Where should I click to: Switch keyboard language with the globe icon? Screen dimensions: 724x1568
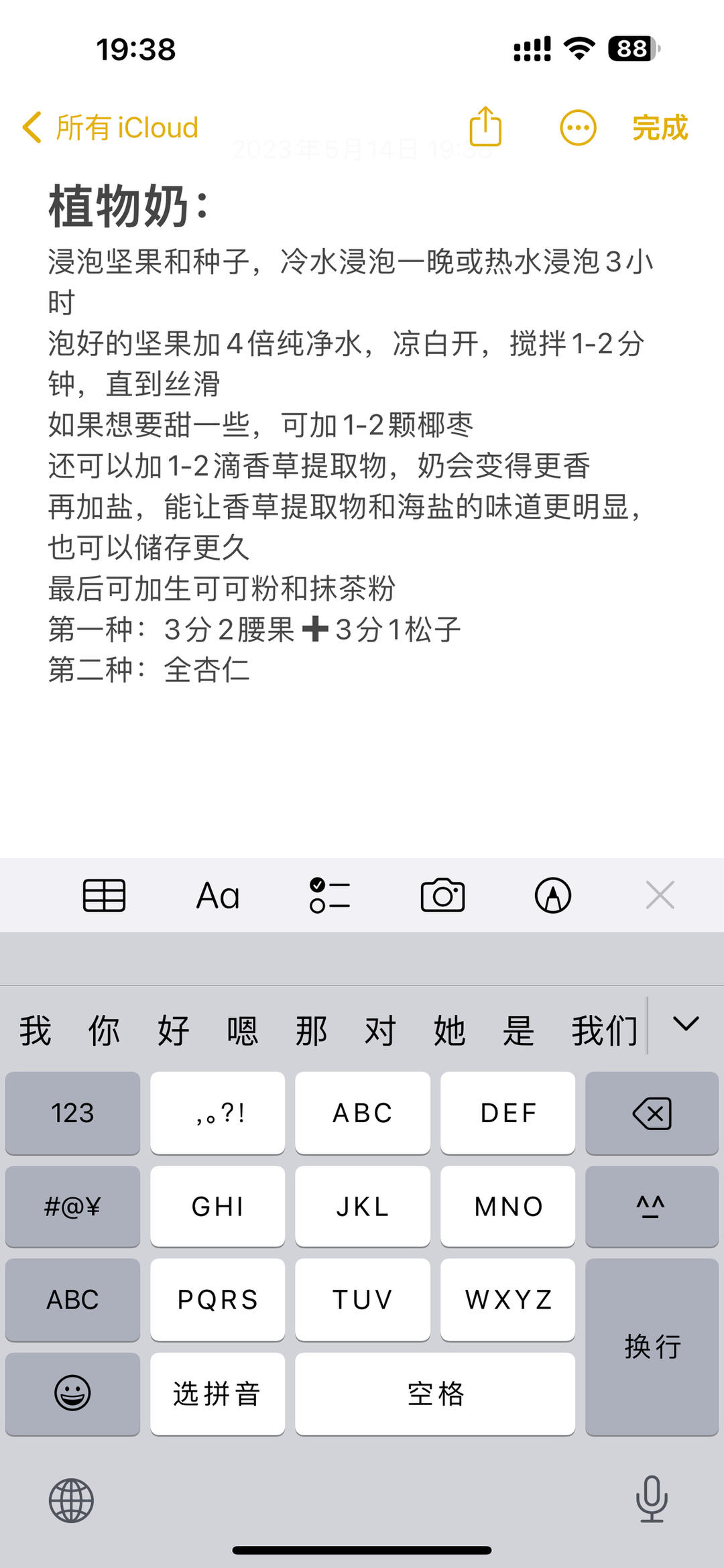click(x=71, y=1500)
